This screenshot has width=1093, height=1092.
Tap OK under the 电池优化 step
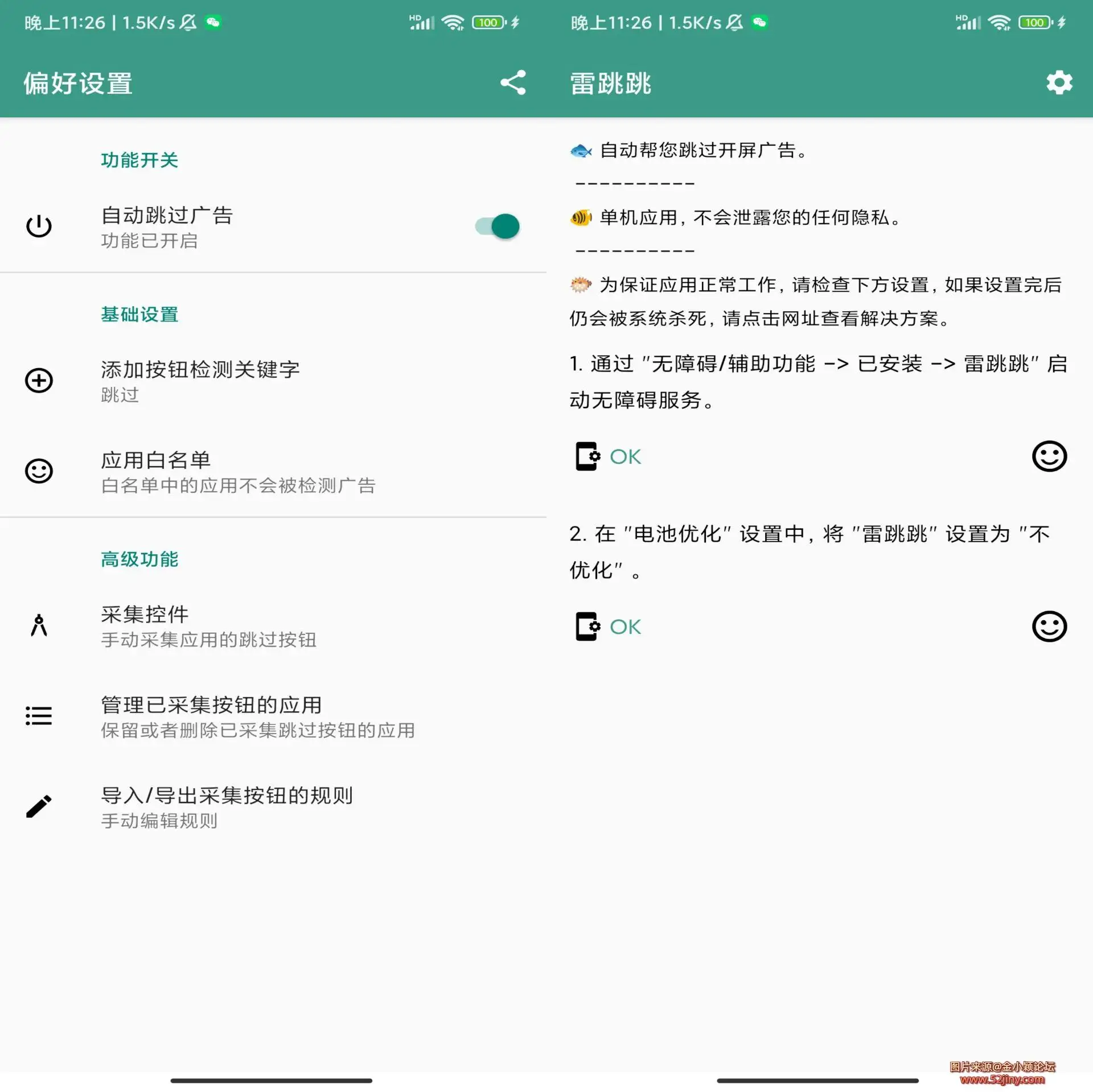(x=624, y=627)
